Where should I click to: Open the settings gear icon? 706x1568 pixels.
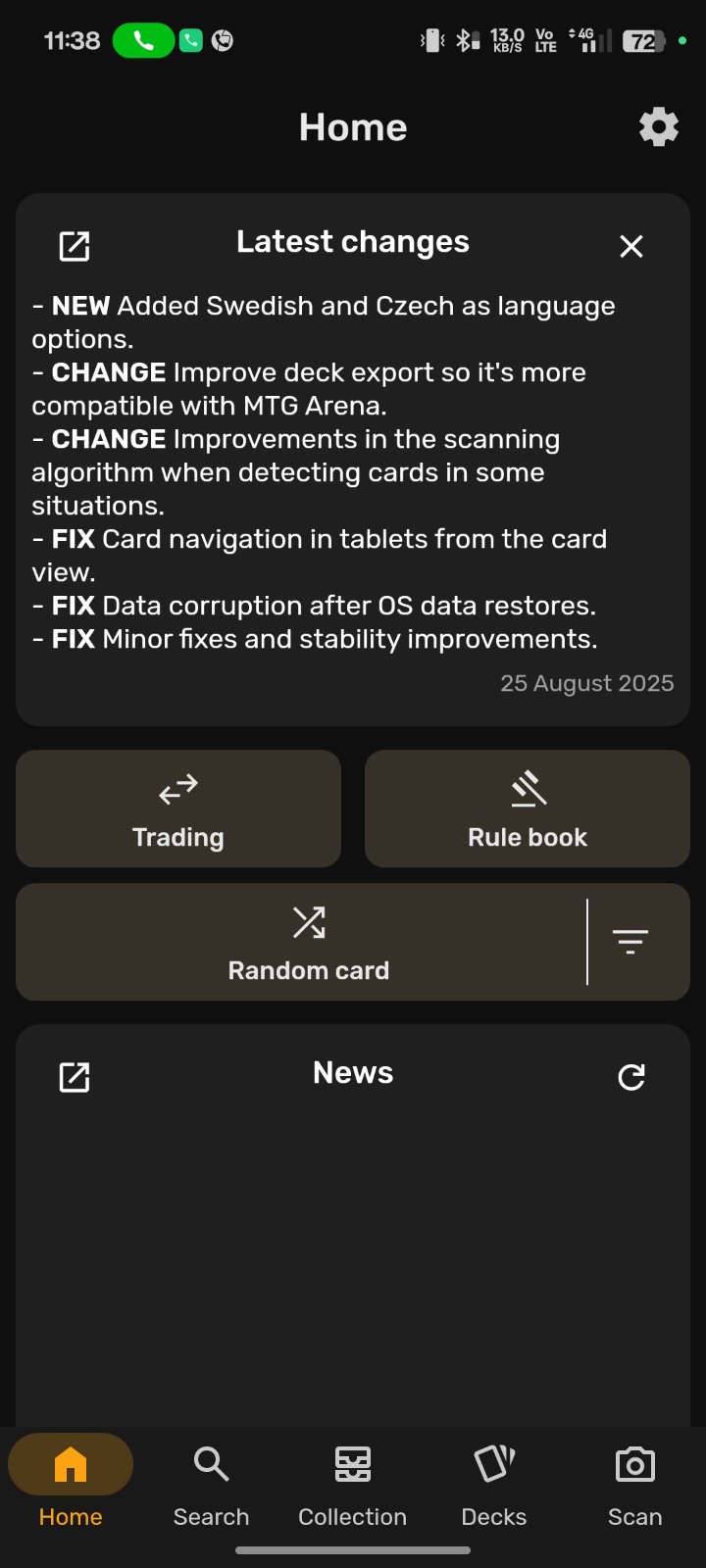[658, 126]
